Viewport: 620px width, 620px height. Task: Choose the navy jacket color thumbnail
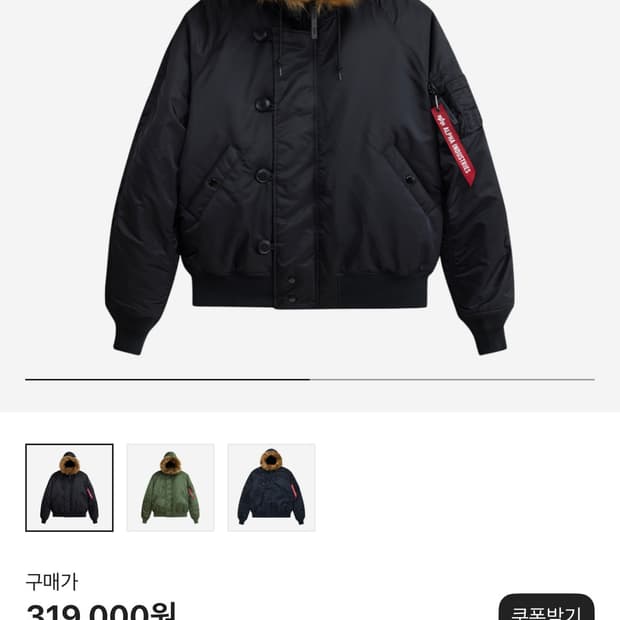(271, 488)
